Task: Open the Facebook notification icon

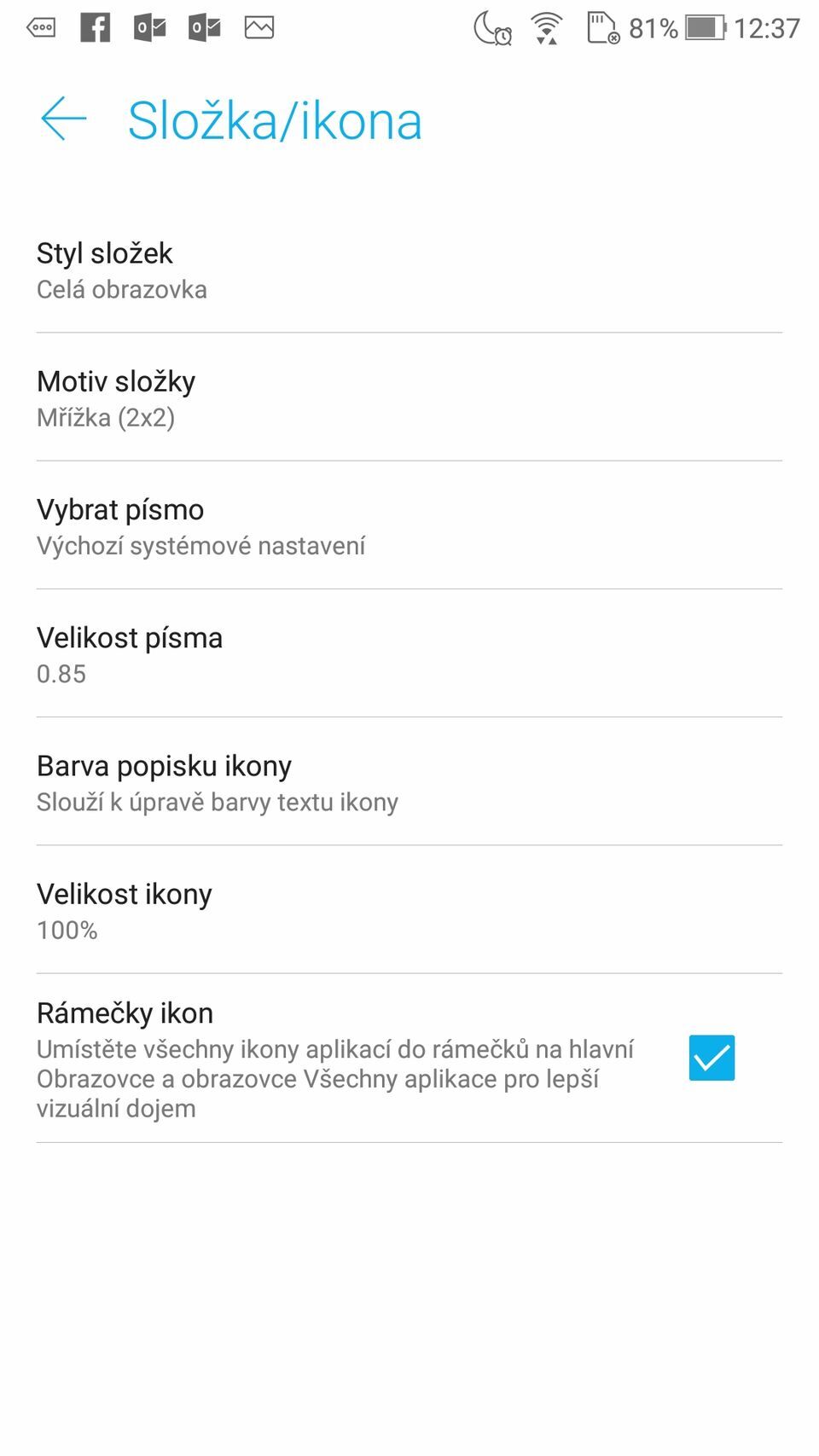Action: click(96, 27)
